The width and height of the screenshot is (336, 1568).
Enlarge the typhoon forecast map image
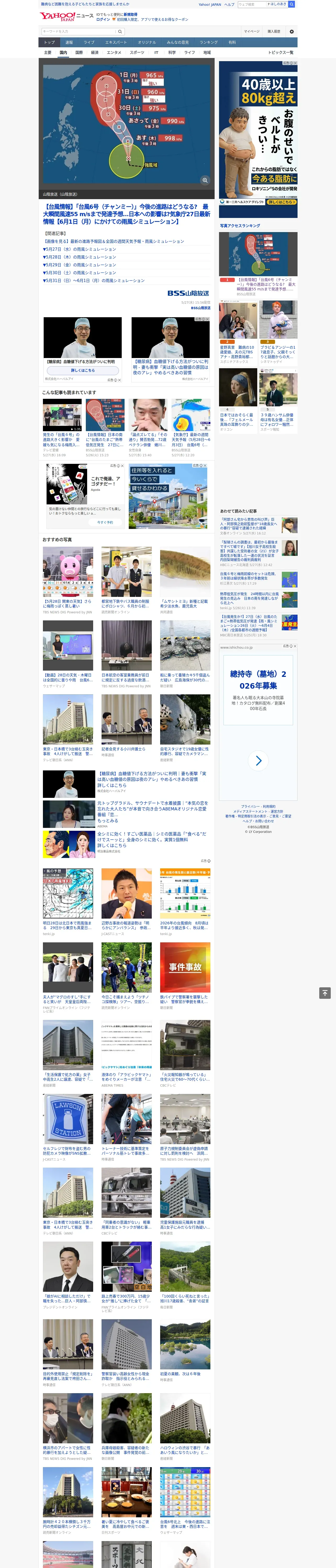[205, 180]
